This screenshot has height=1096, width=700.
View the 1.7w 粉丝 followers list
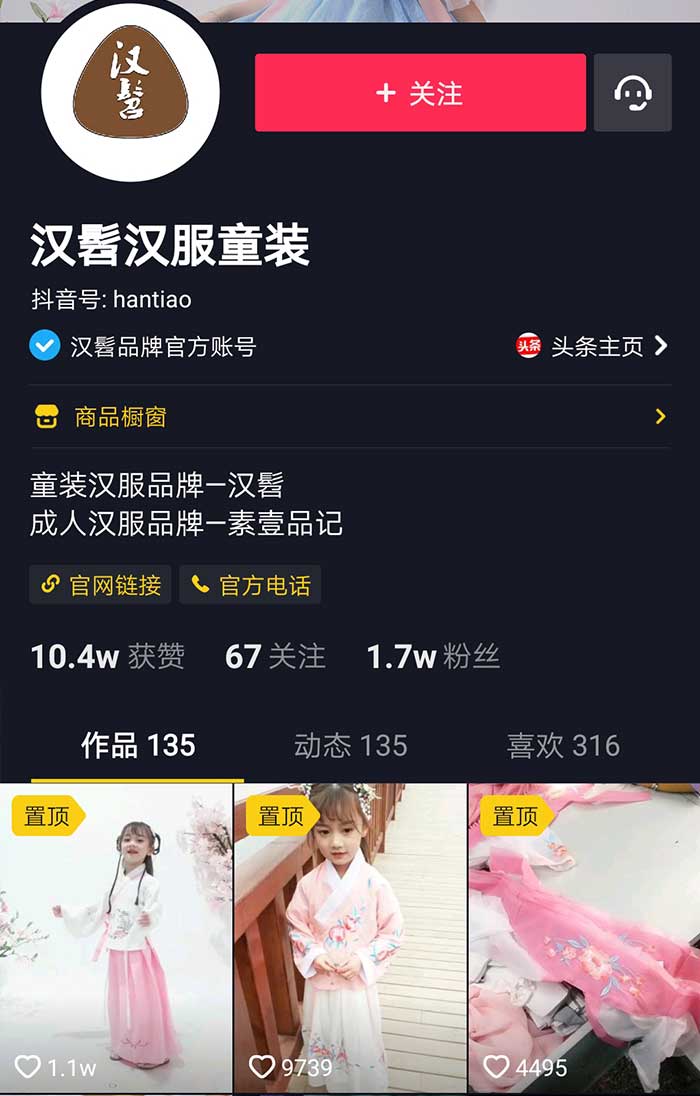pyautogui.click(x=433, y=657)
